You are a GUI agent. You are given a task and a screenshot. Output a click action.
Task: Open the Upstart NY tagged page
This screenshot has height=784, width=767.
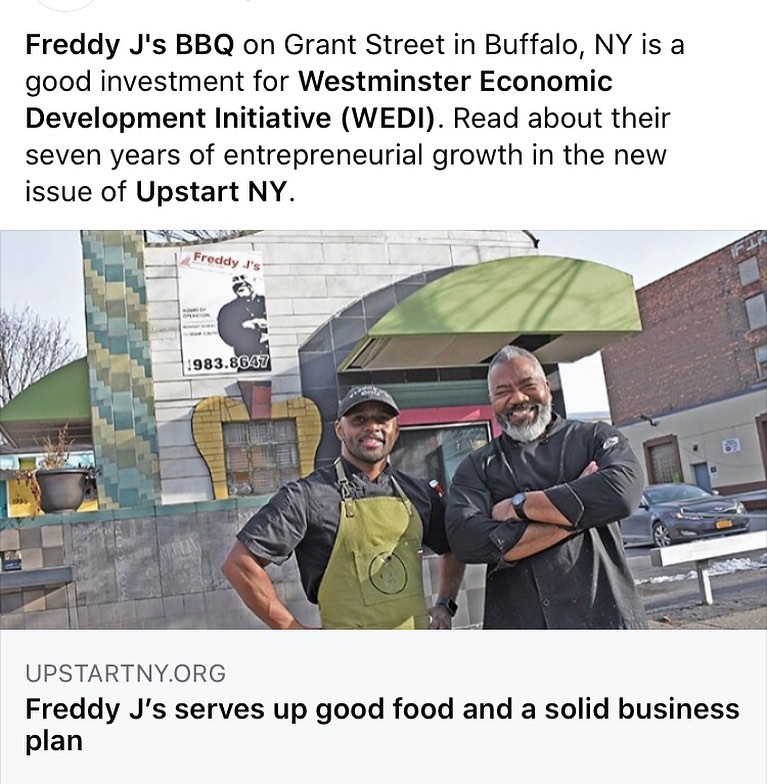tap(210, 192)
